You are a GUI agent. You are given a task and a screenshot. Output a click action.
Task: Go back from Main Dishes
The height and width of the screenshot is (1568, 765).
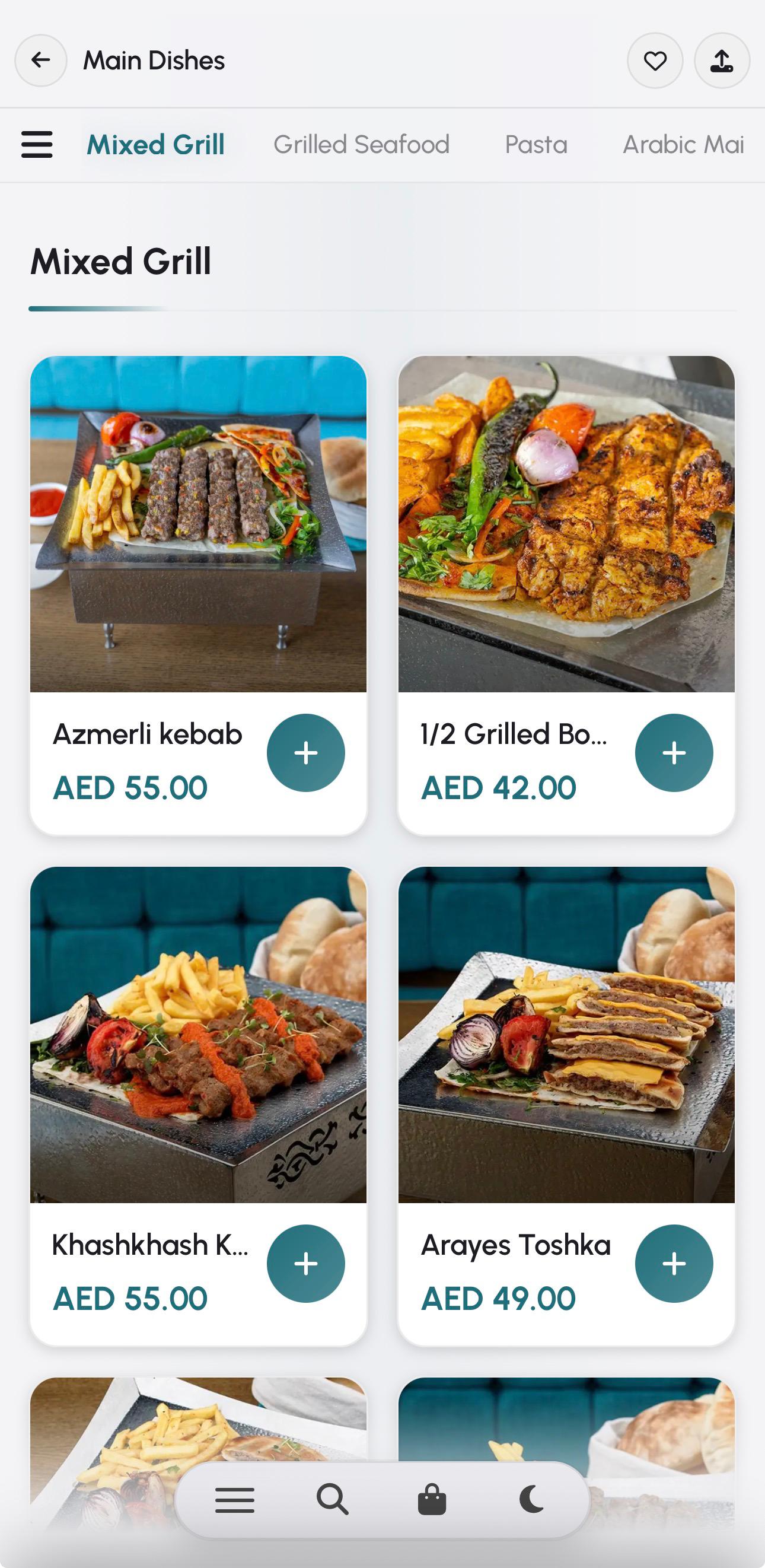[41, 61]
